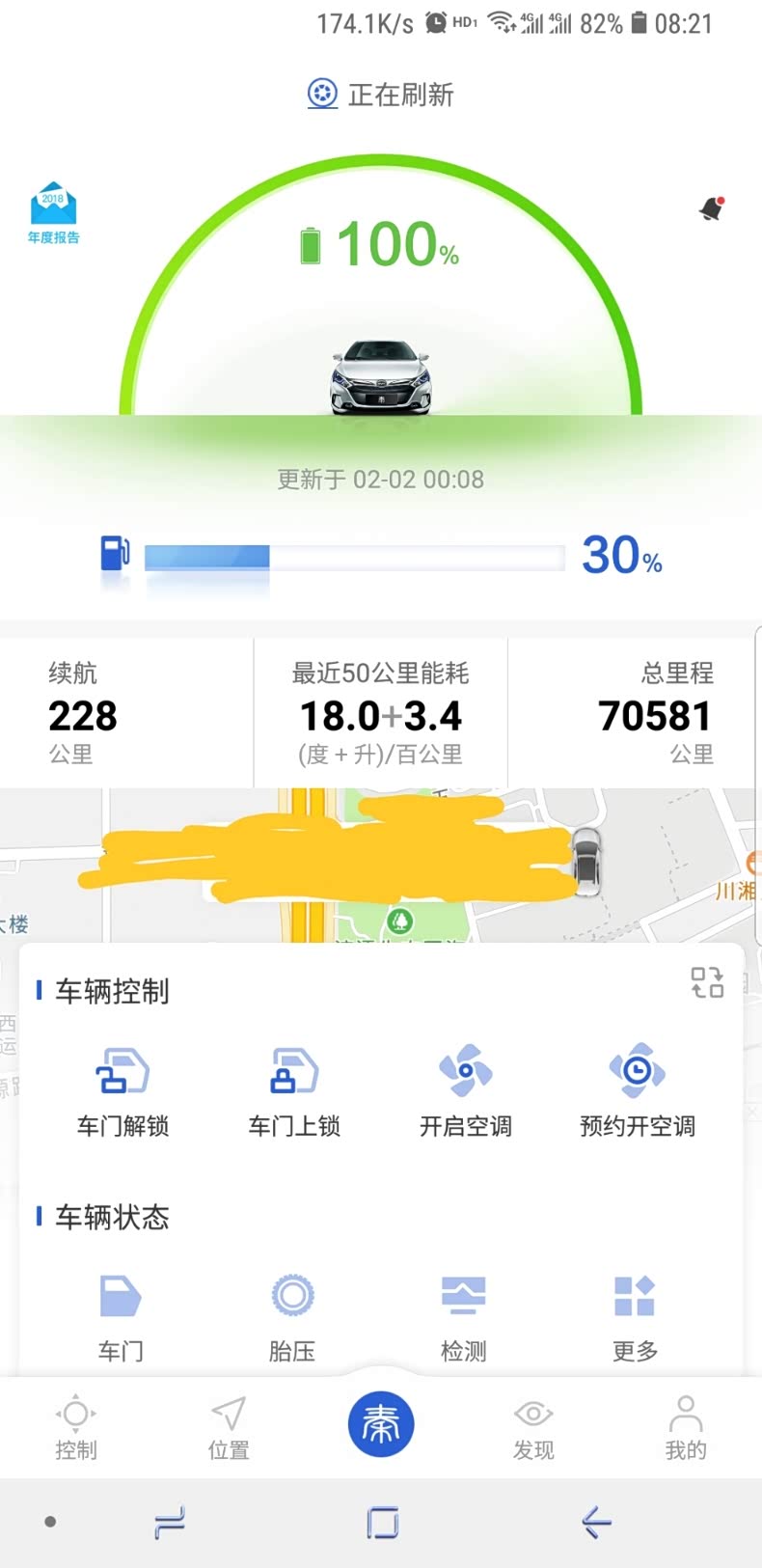Screen dimensions: 762x1568
Task: Open the car marker on the map
Action: click(585, 861)
